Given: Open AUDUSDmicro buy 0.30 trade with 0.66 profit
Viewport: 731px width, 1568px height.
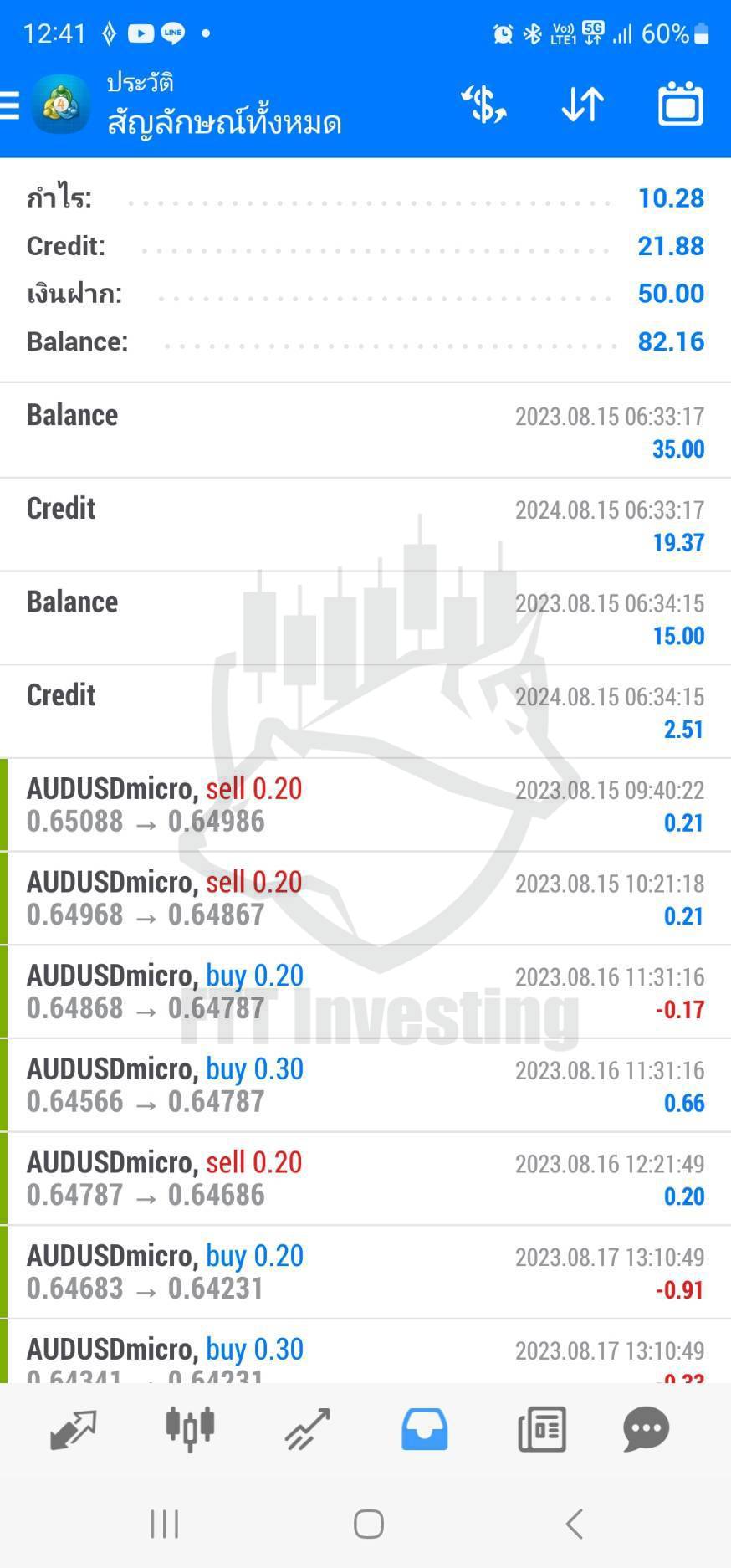Looking at the screenshot, I should [x=365, y=1086].
